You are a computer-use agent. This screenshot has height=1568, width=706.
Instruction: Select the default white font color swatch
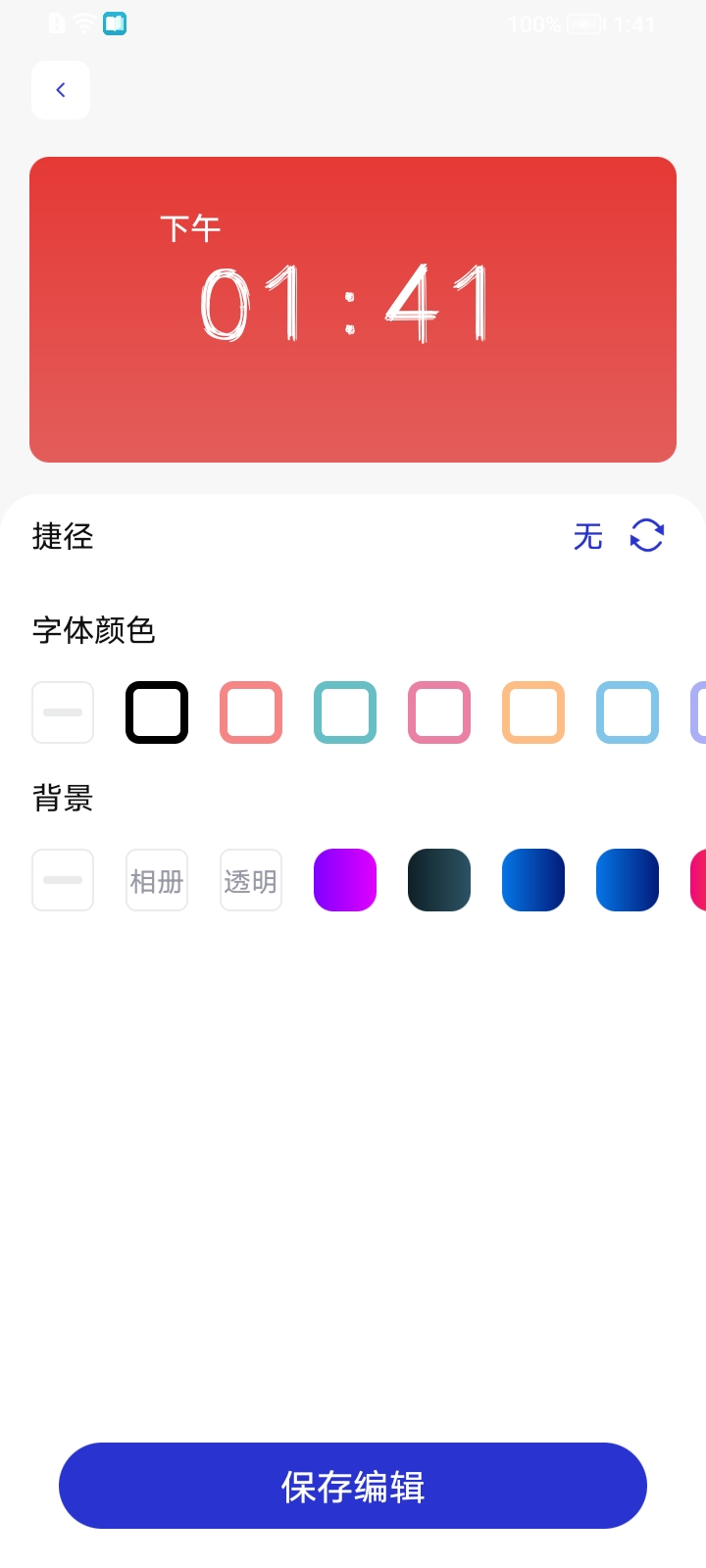point(63,712)
